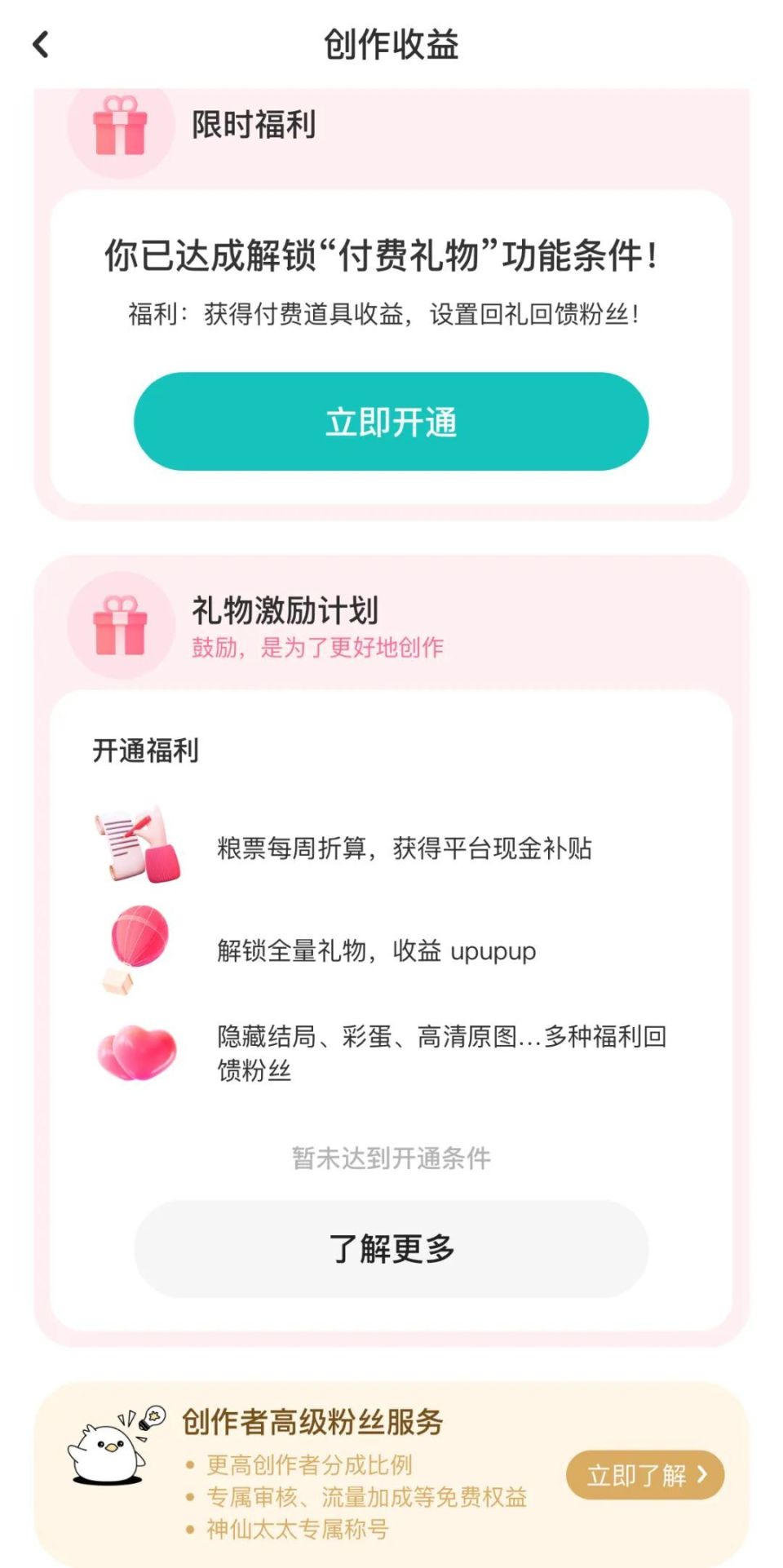The image size is (783, 1568).
Task: Tap 立即了解 in the fan service card
Action: [x=639, y=1473]
